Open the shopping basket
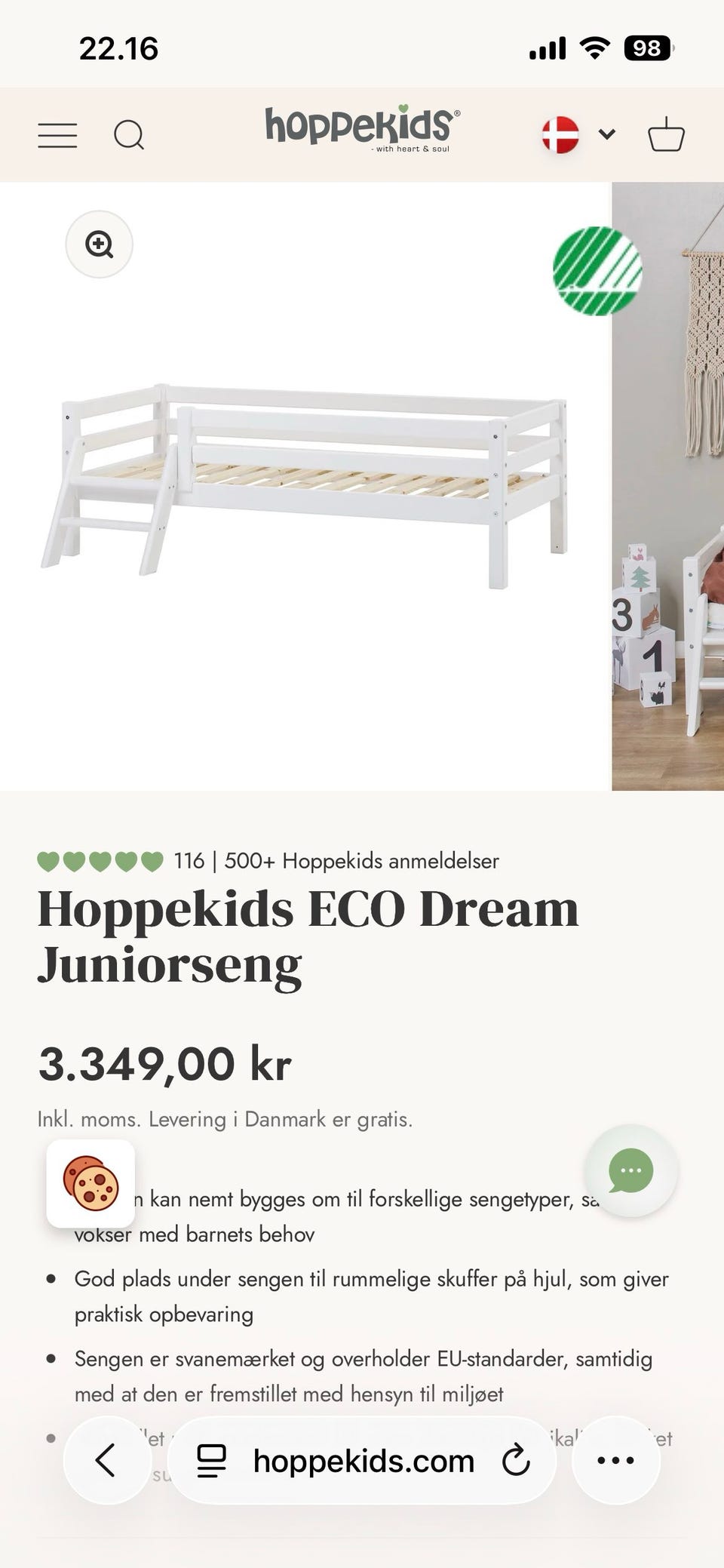This screenshot has height=1568, width=724. click(x=667, y=134)
